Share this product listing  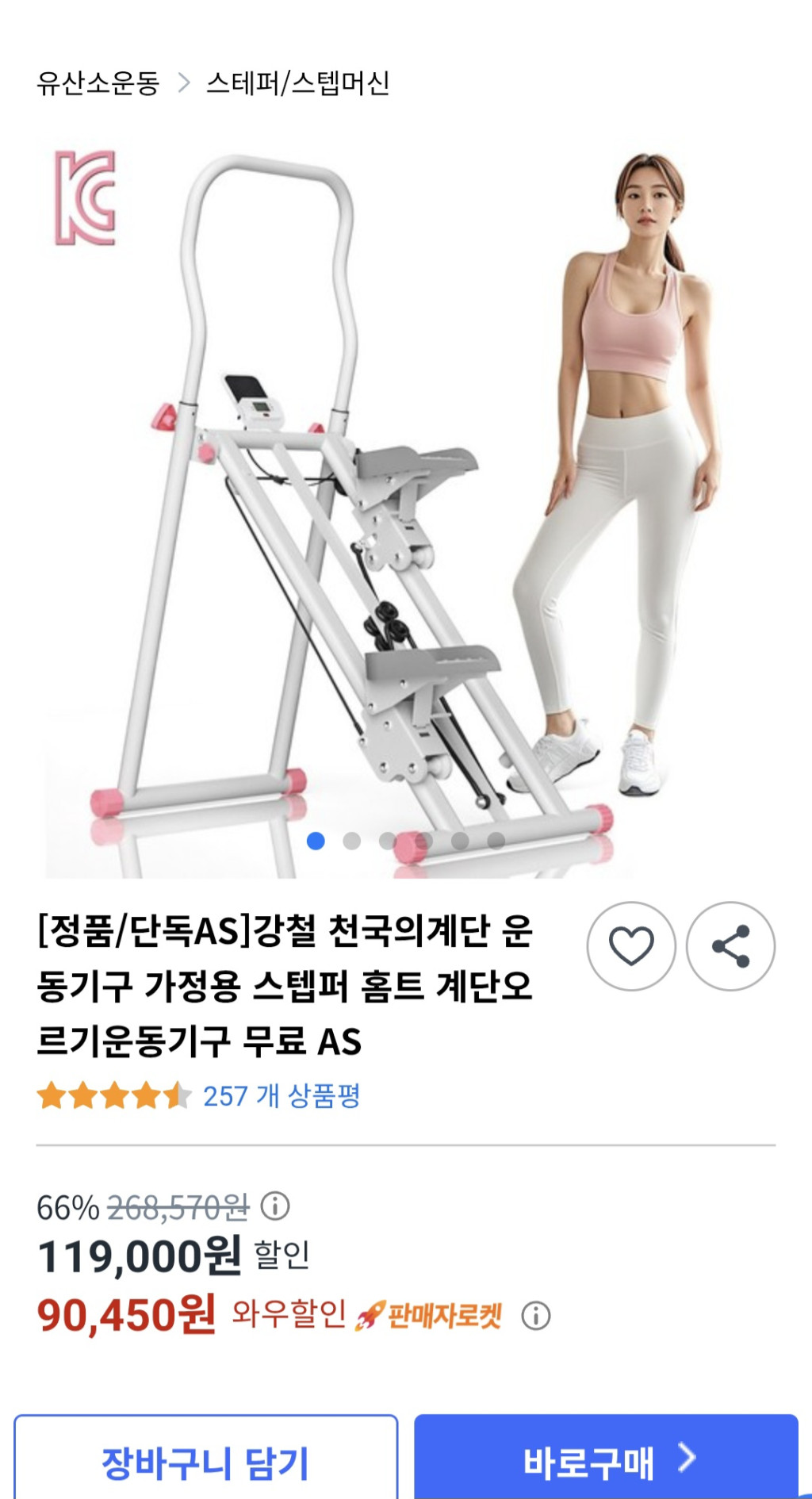tap(730, 945)
